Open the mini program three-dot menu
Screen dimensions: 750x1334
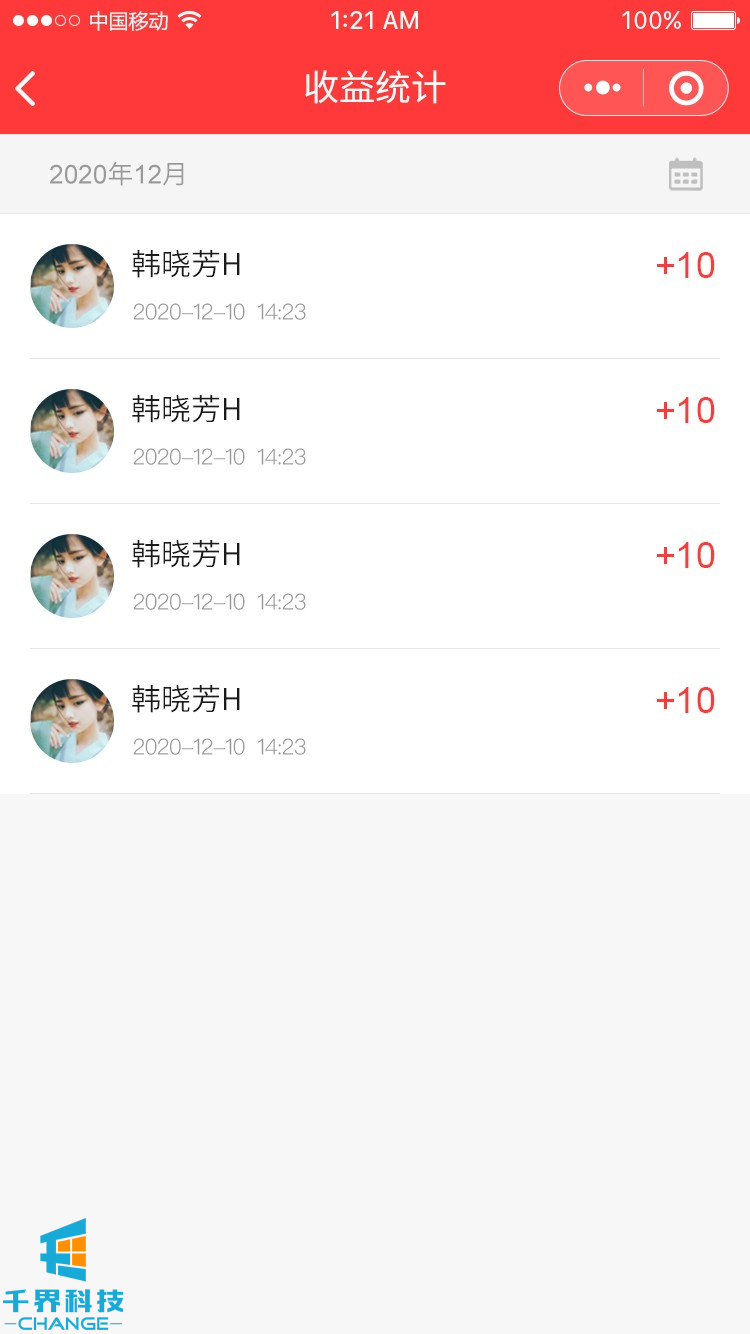[x=602, y=88]
